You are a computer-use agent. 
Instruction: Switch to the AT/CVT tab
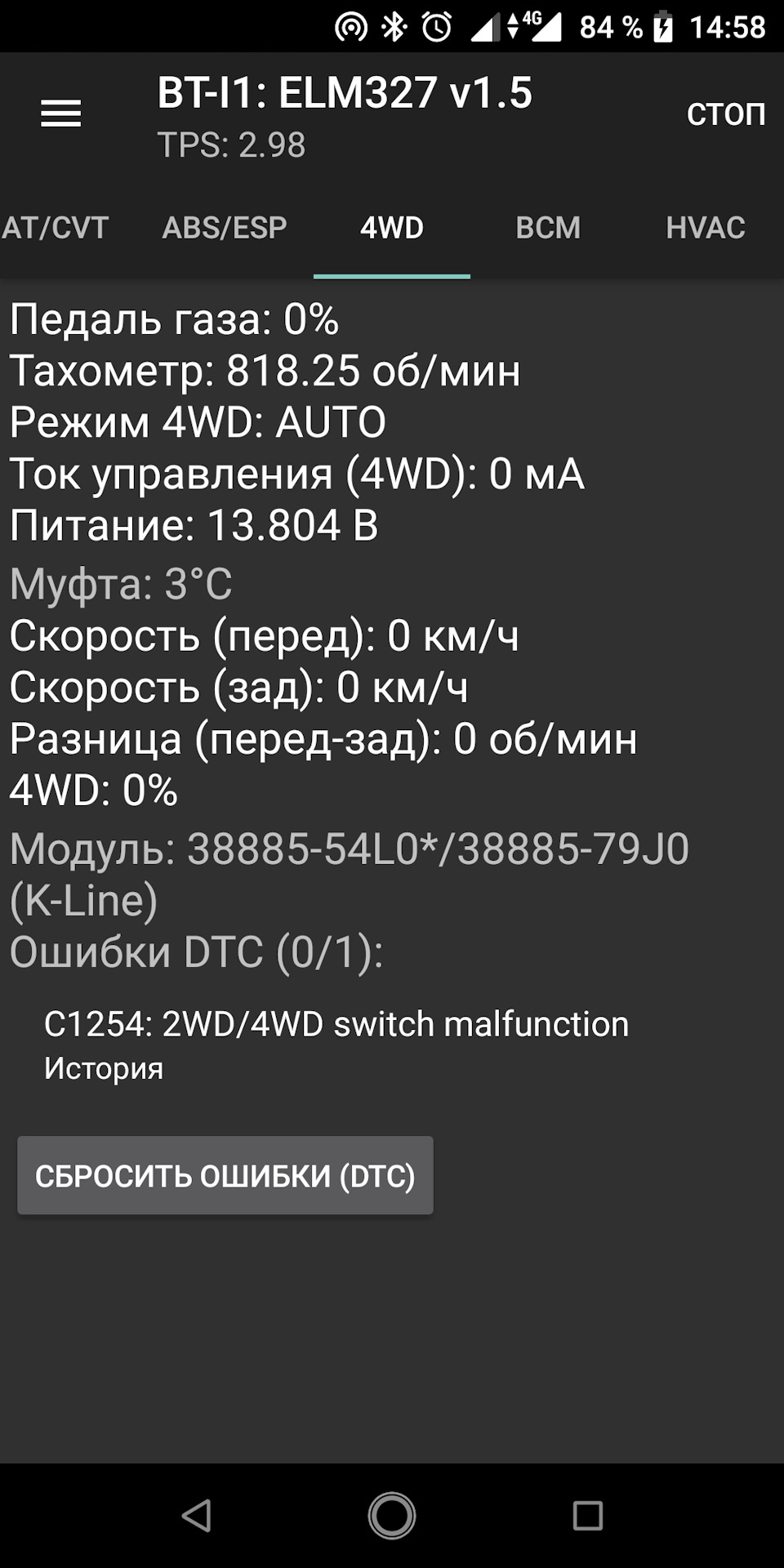coord(56,228)
